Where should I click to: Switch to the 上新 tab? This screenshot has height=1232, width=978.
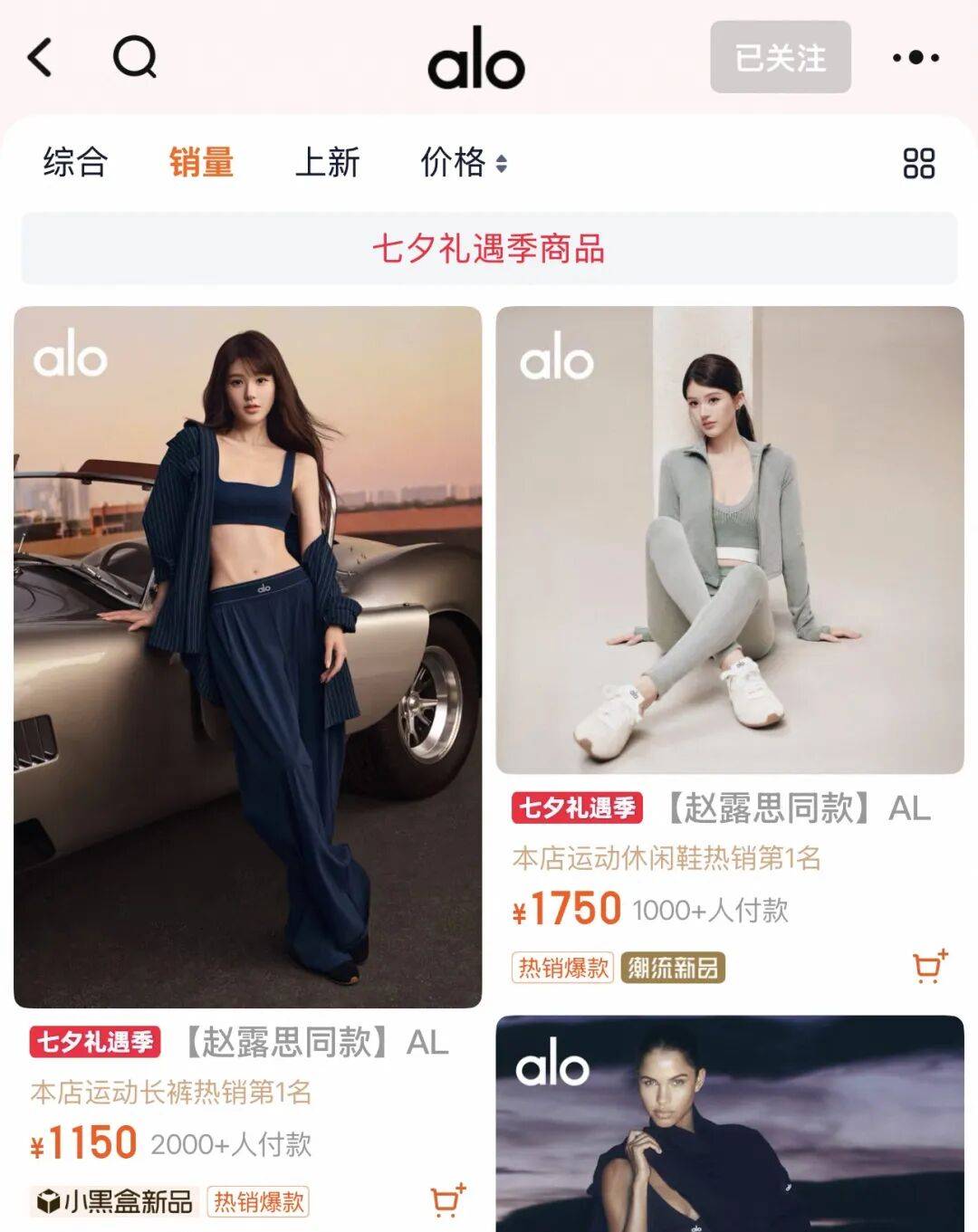327,163
